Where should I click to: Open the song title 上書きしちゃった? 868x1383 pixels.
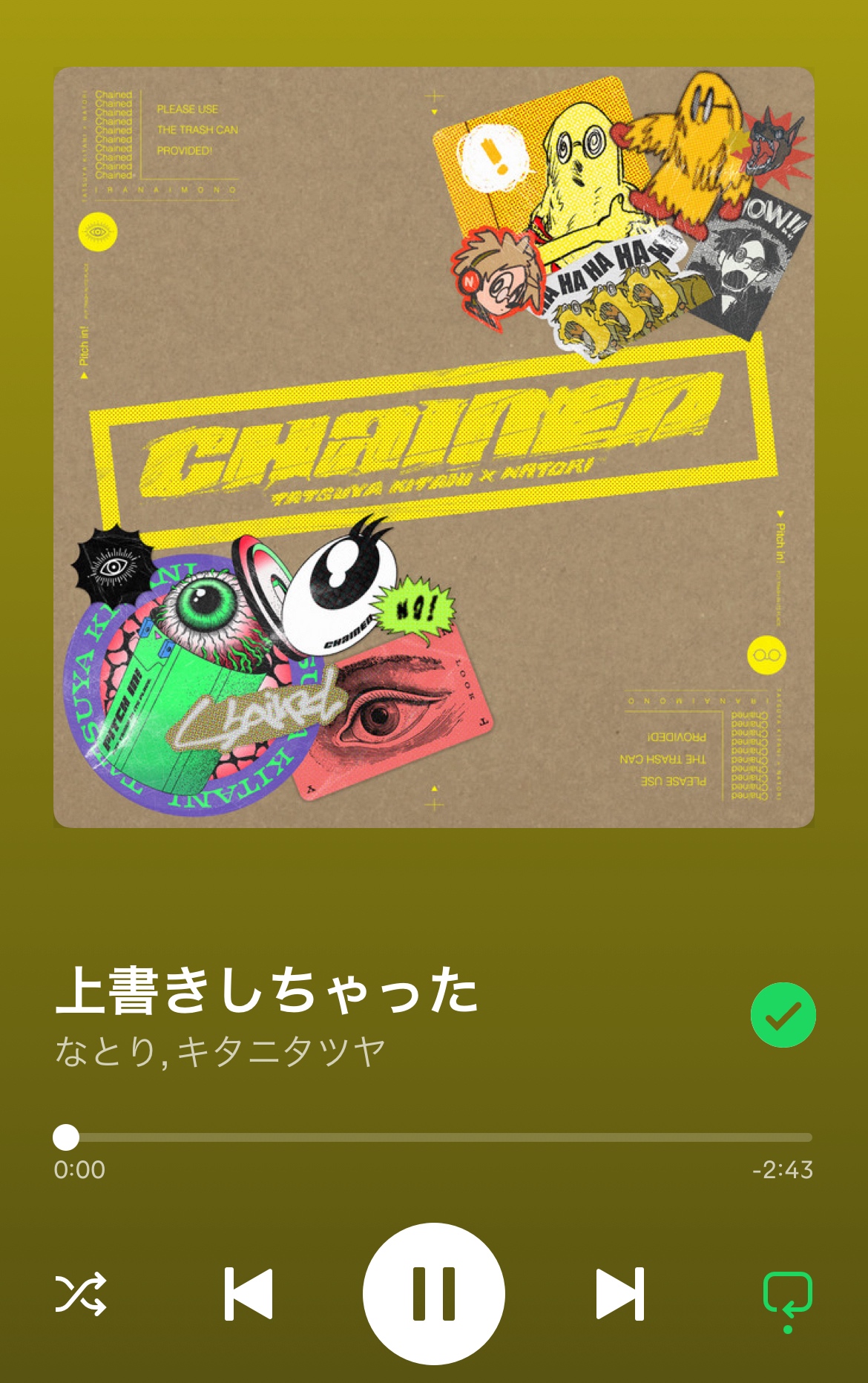[x=267, y=991]
